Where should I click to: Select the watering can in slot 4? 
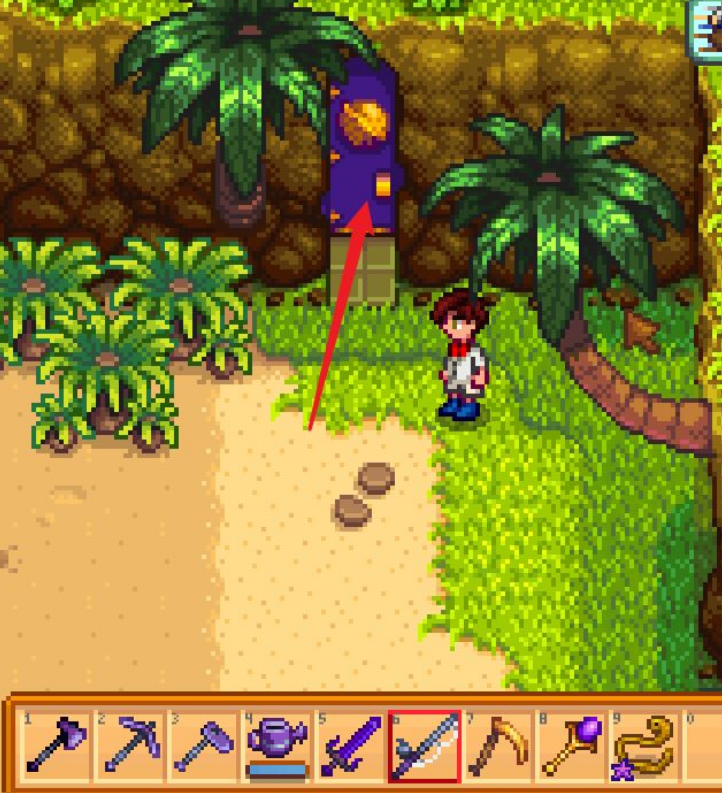(277, 745)
